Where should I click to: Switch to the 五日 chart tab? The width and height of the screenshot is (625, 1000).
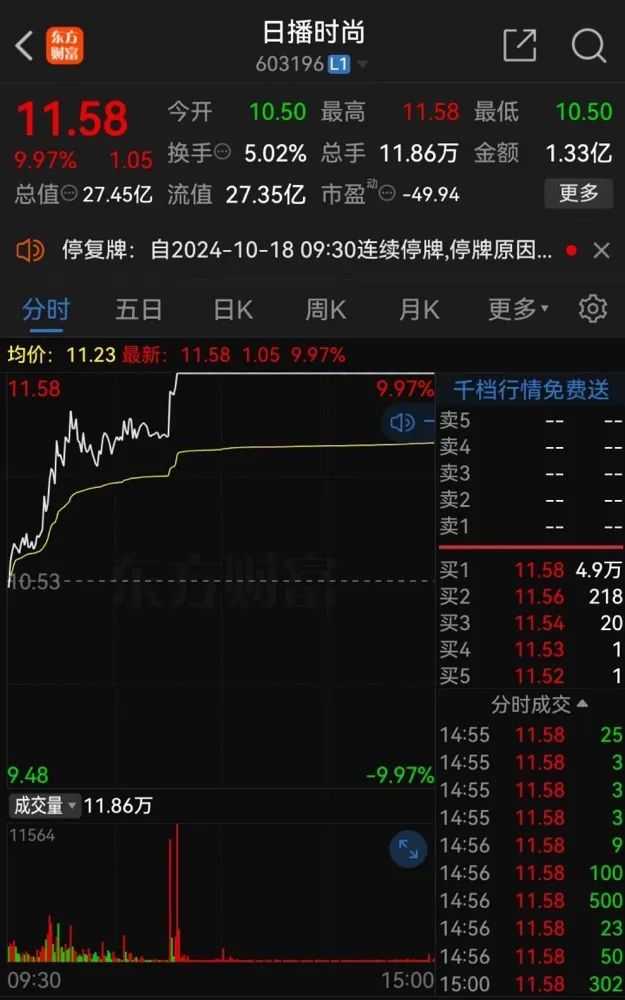[138, 310]
